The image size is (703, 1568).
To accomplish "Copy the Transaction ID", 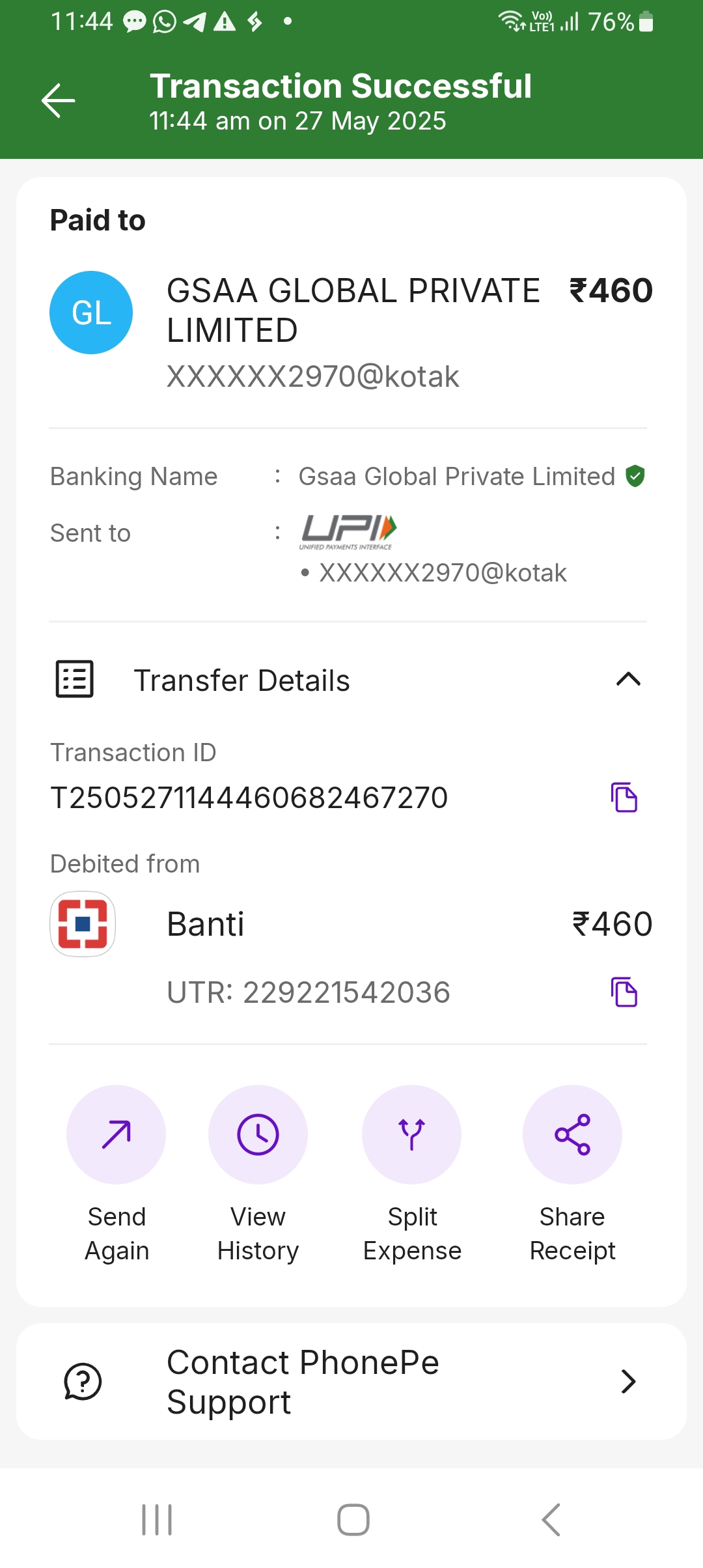I will point(624,798).
